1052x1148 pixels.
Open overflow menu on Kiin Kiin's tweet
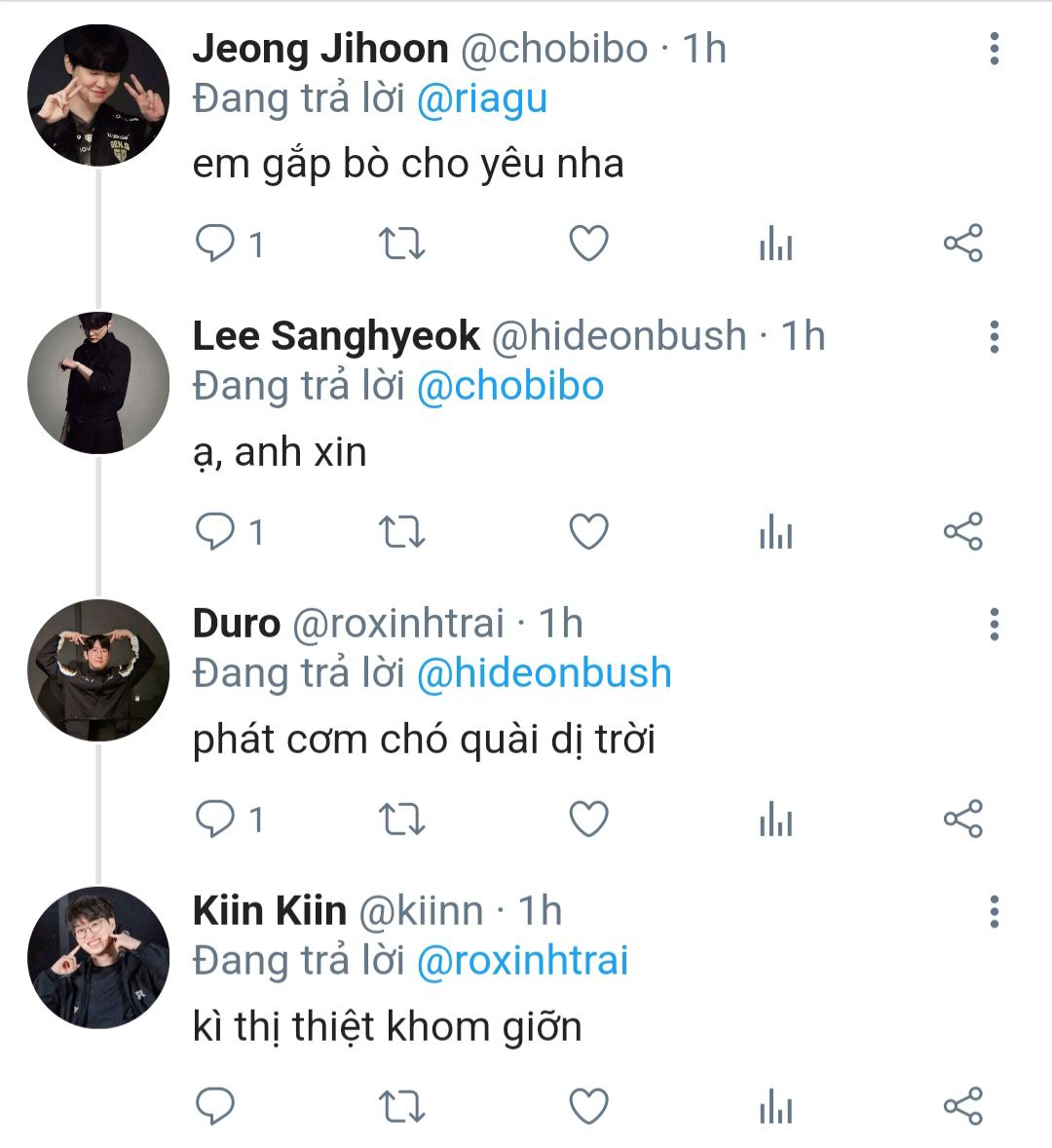[994, 911]
